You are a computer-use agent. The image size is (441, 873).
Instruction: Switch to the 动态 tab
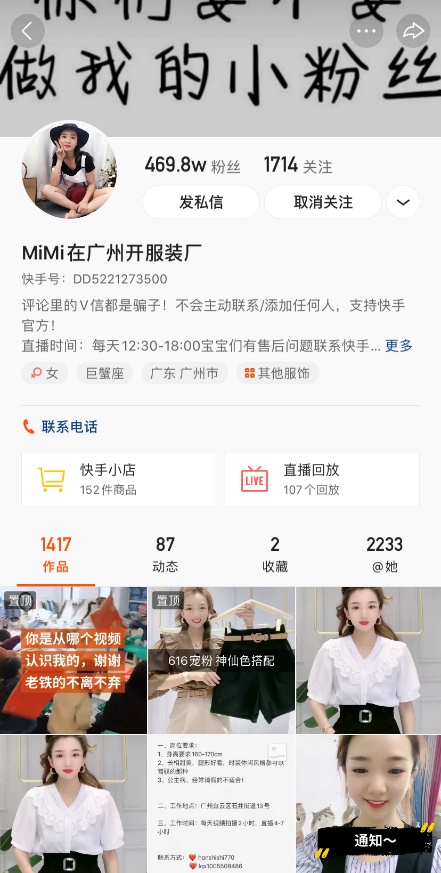point(165,555)
